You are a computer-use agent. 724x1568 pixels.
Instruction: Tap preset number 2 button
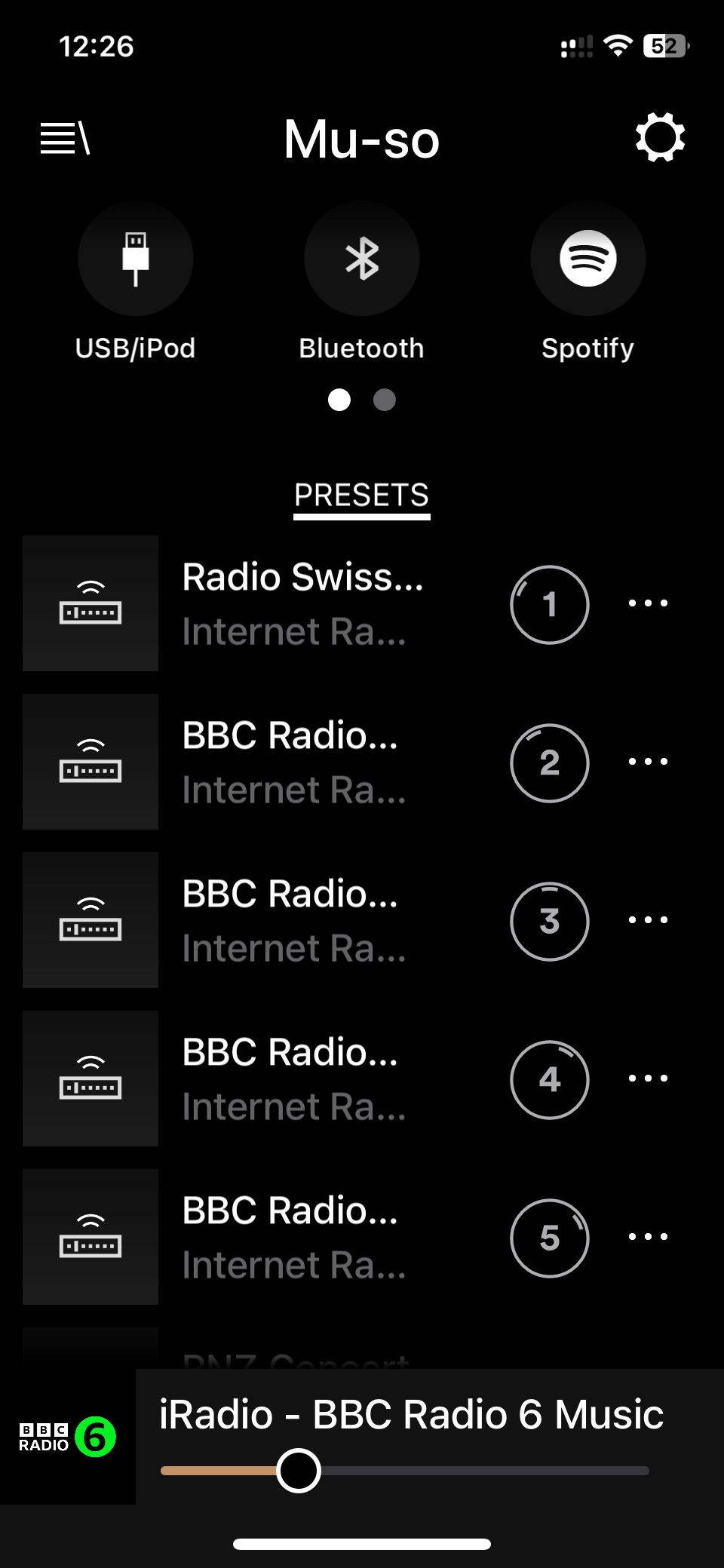click(550, 763)
